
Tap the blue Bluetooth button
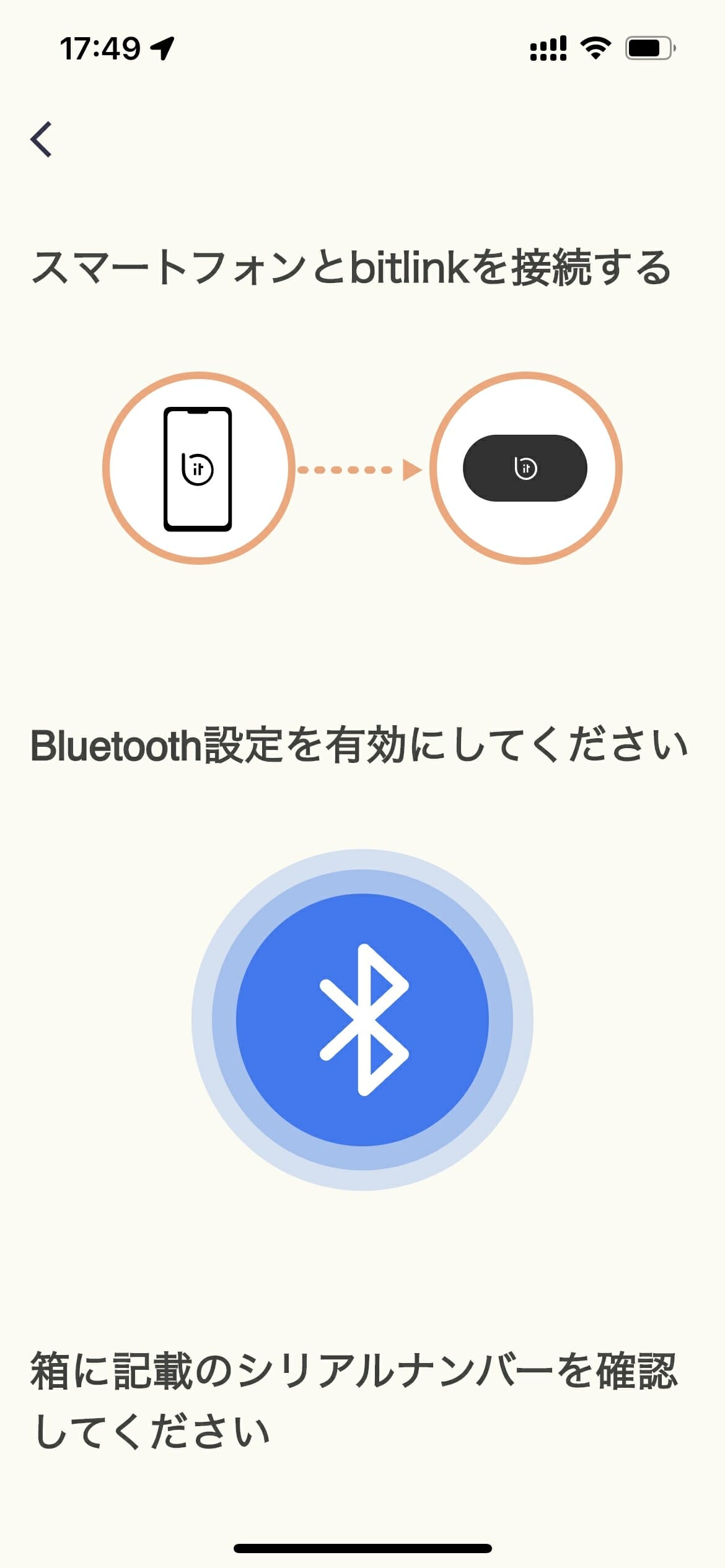click(362, 1020)
